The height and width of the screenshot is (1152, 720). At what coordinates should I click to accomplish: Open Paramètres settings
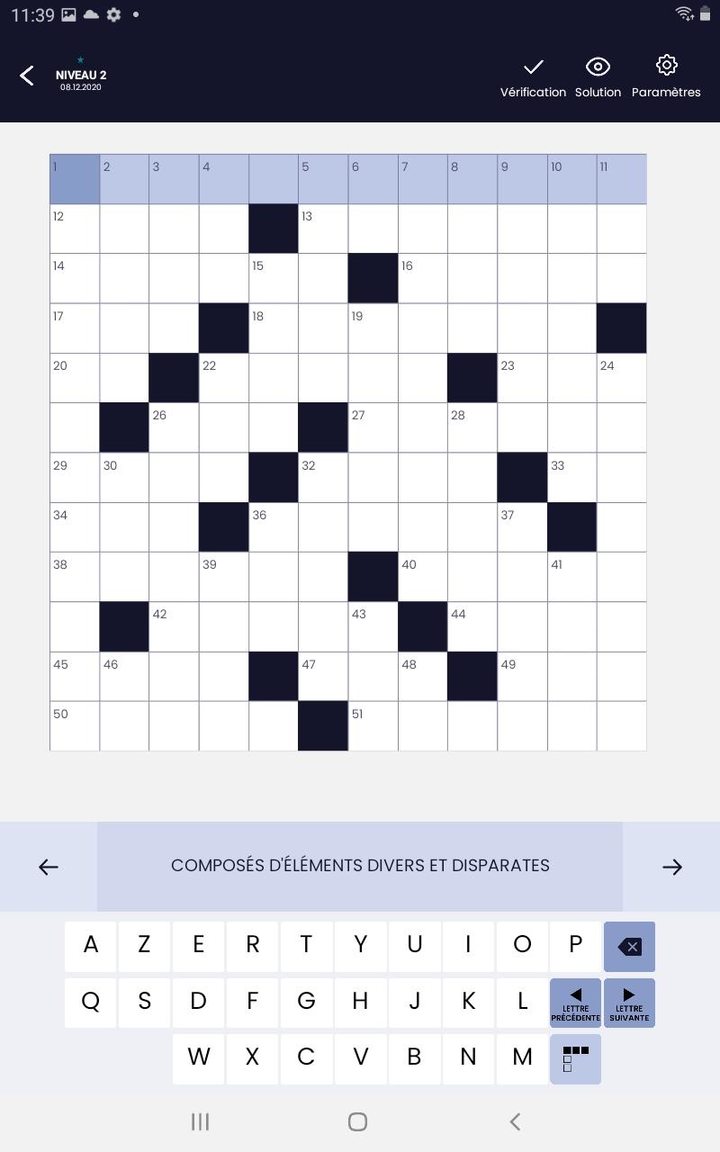pos(666,77)
